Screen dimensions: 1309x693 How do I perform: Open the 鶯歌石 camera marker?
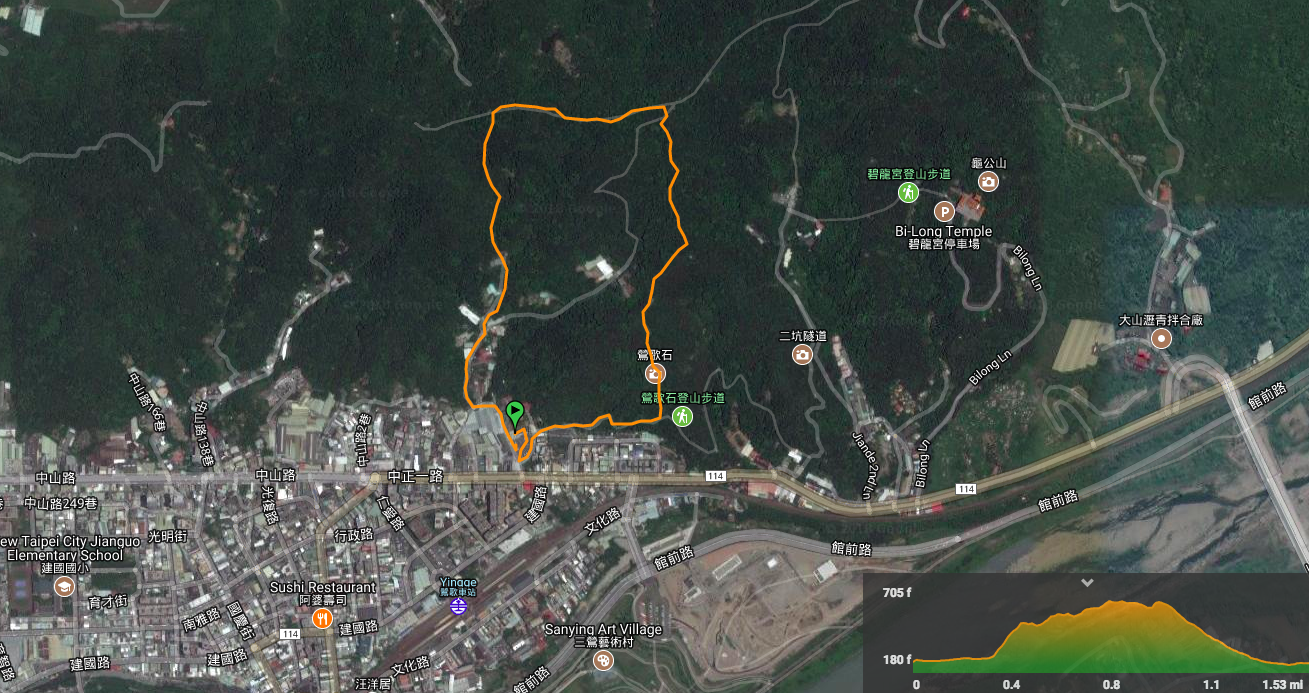654,374
